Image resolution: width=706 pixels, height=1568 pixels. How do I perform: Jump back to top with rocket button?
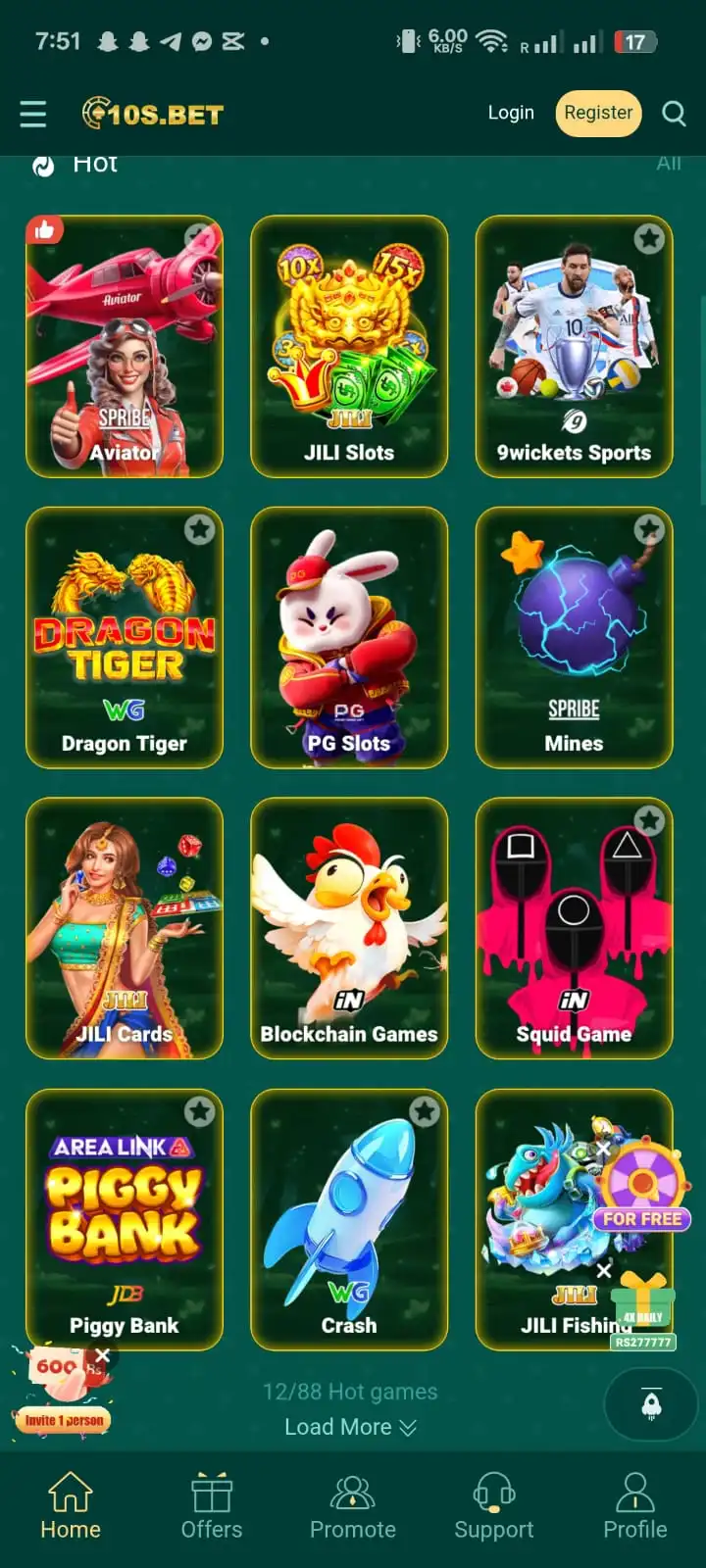pyautogui.click(x=651, y=1404)
